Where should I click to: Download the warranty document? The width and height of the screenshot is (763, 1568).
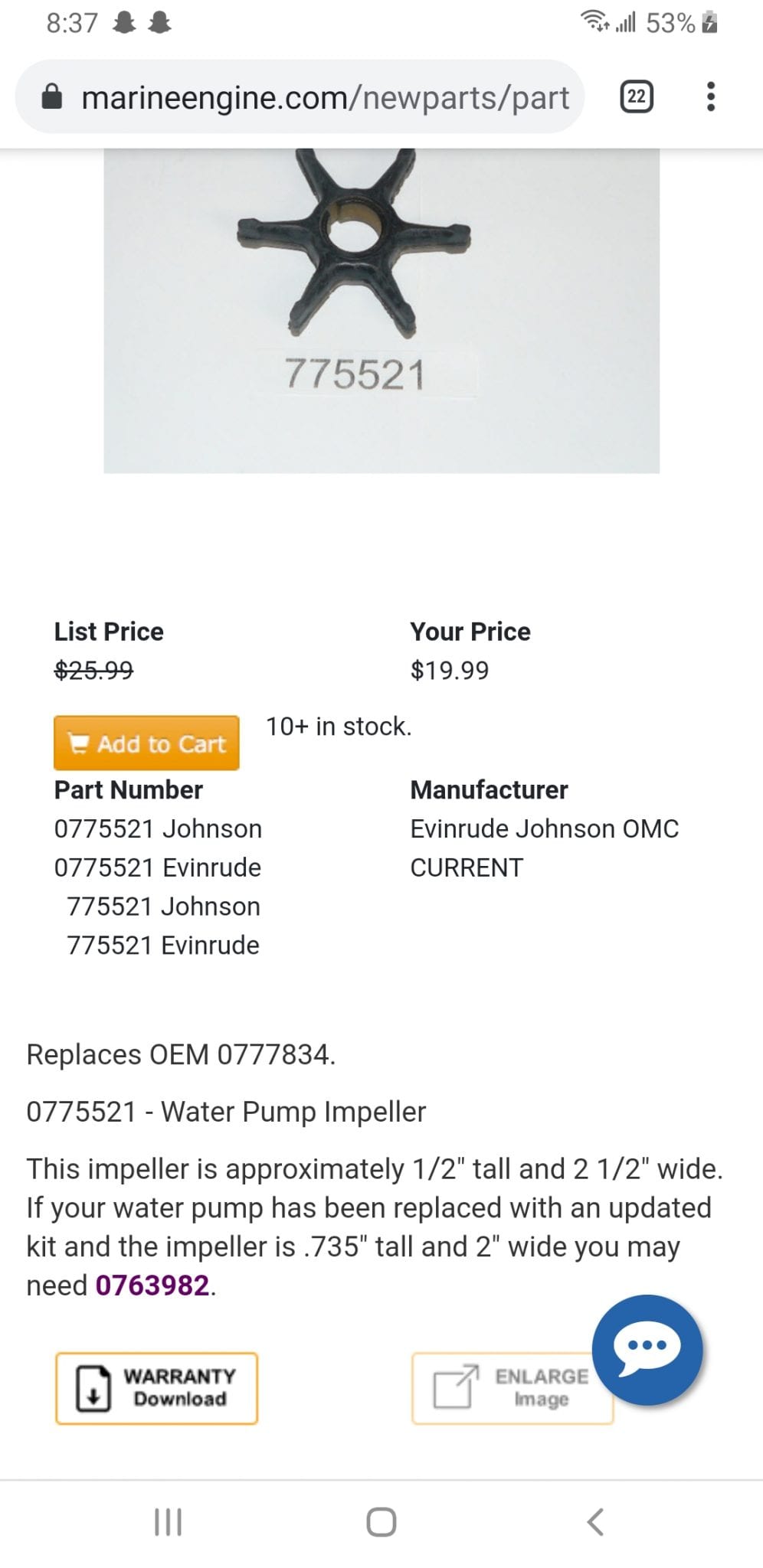pyautogui.click(x=156, y=1388)
